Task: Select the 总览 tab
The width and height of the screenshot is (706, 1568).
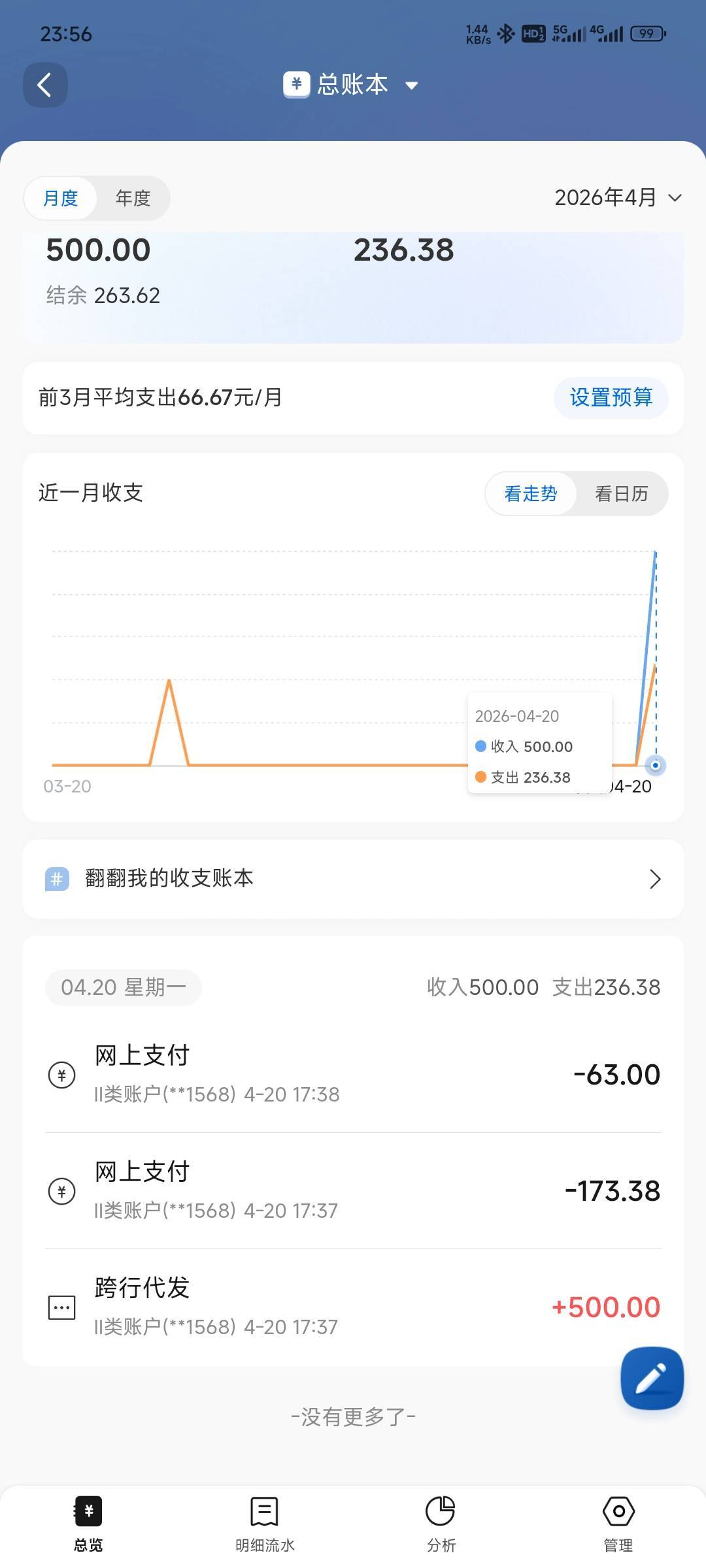Action: 88,1524
